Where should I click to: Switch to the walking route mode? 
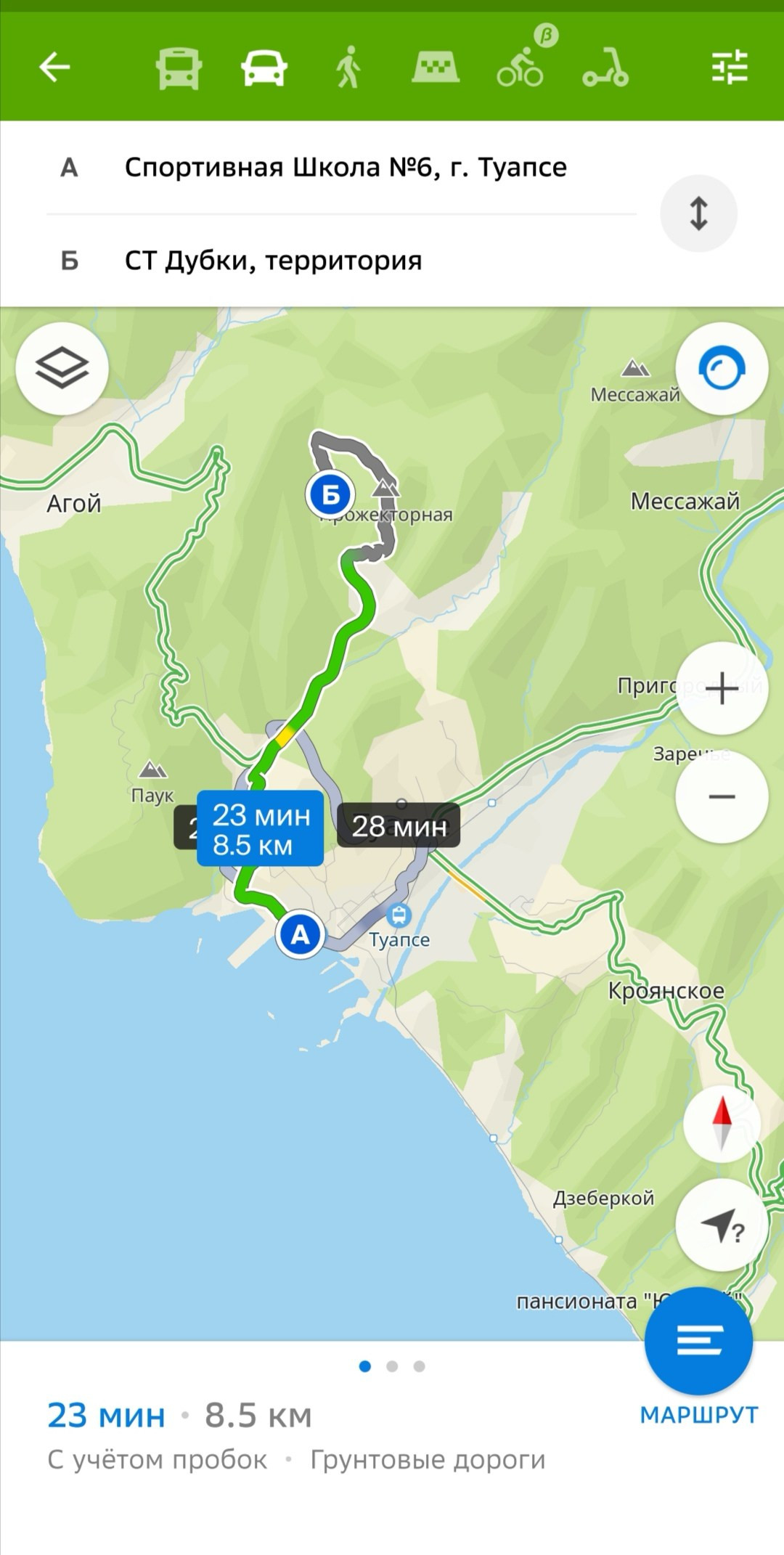(349, 68)
